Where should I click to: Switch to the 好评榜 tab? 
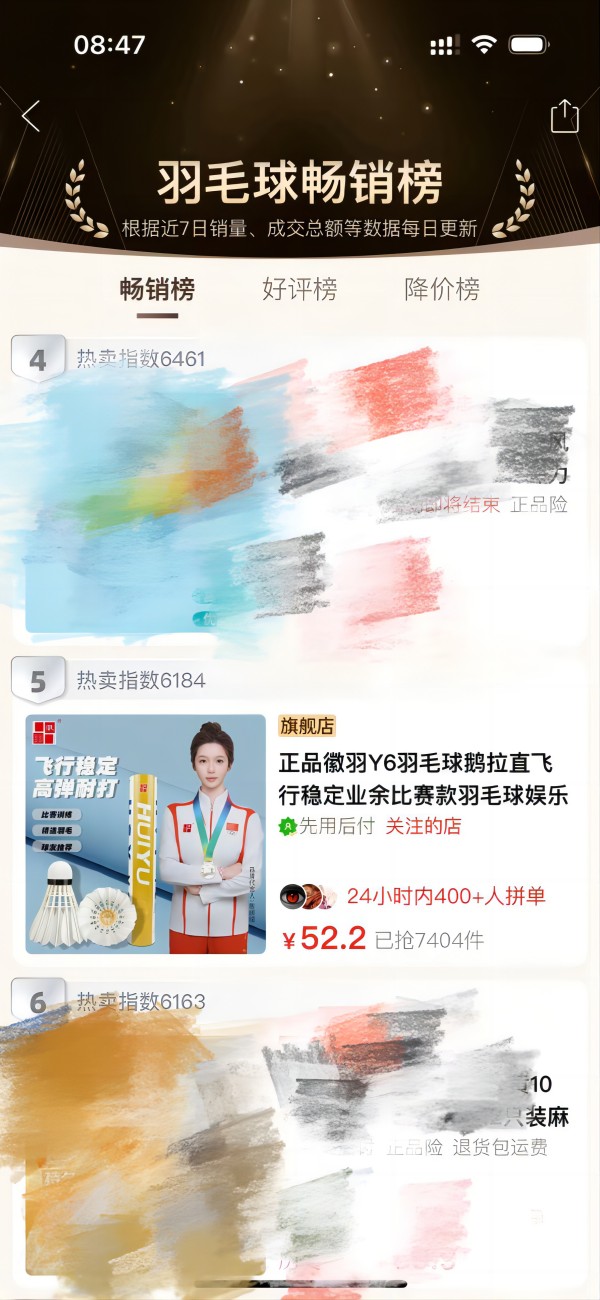pos(299,290)
